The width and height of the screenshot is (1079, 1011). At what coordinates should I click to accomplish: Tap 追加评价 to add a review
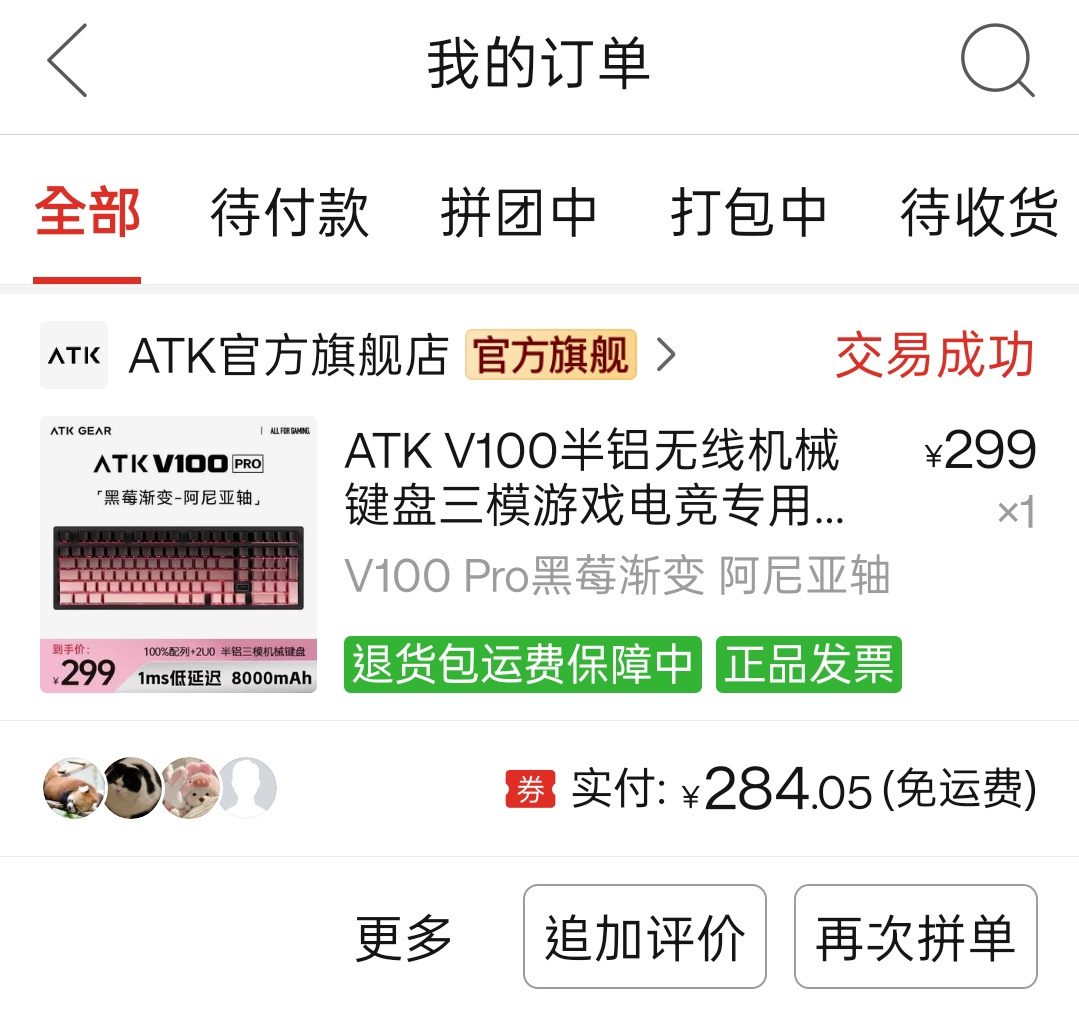(644, 937)
